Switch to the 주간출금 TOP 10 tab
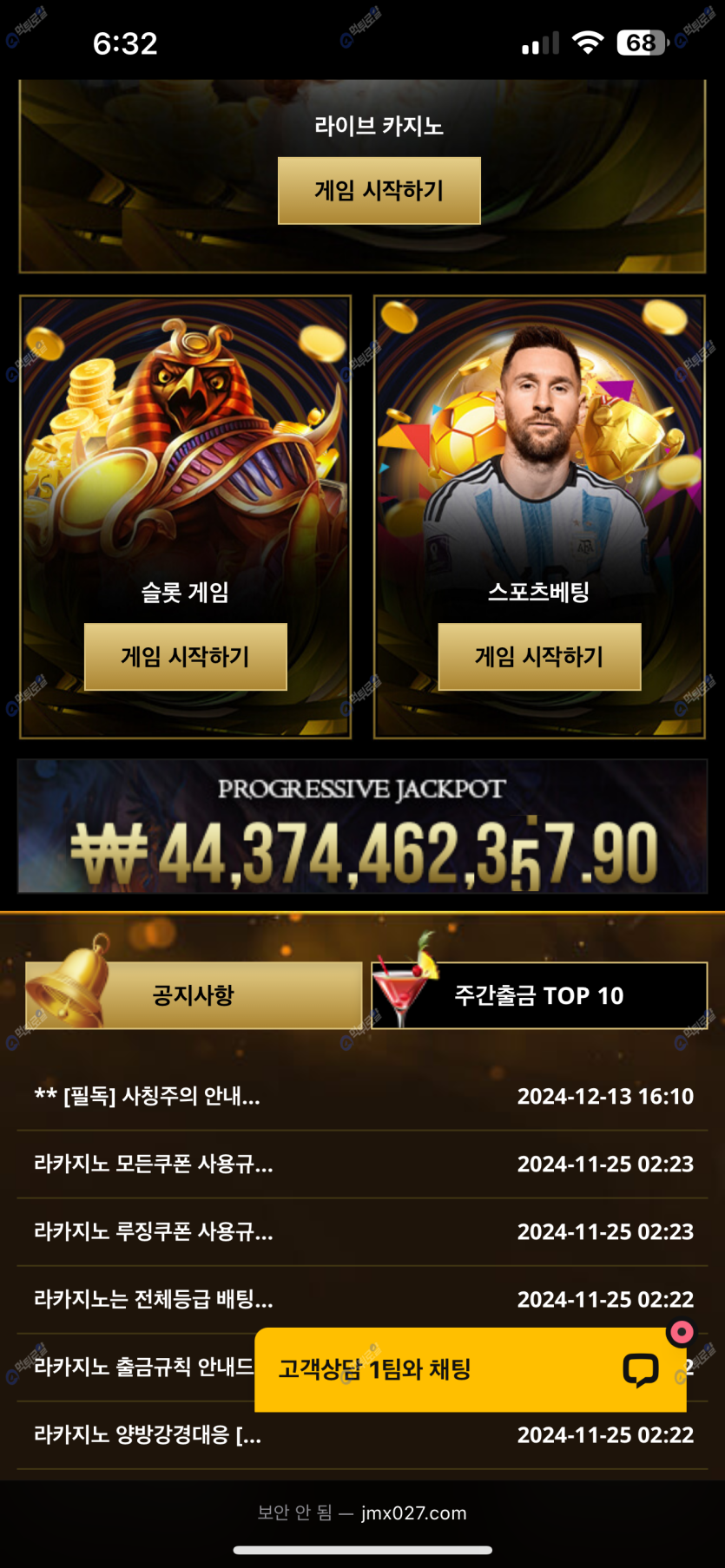This screenshot has height=1568, width=725. coord(539,995)
